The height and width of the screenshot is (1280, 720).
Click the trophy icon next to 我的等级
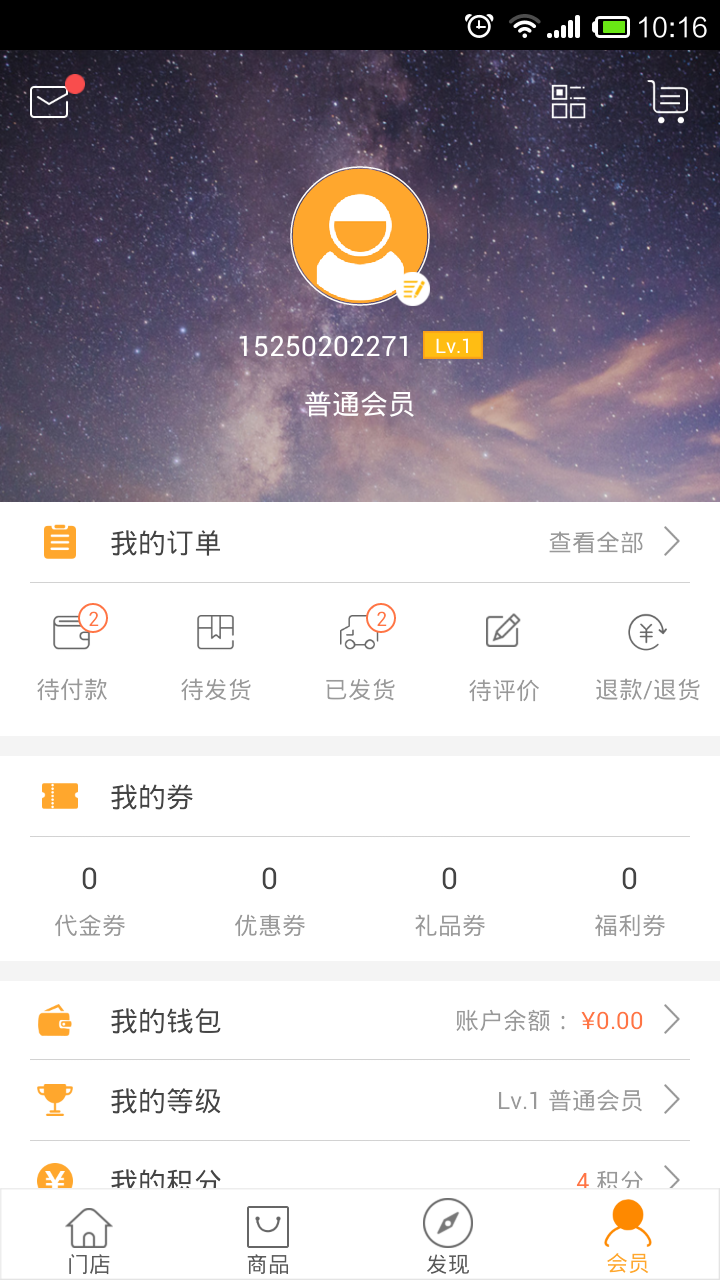[57, 1100]
